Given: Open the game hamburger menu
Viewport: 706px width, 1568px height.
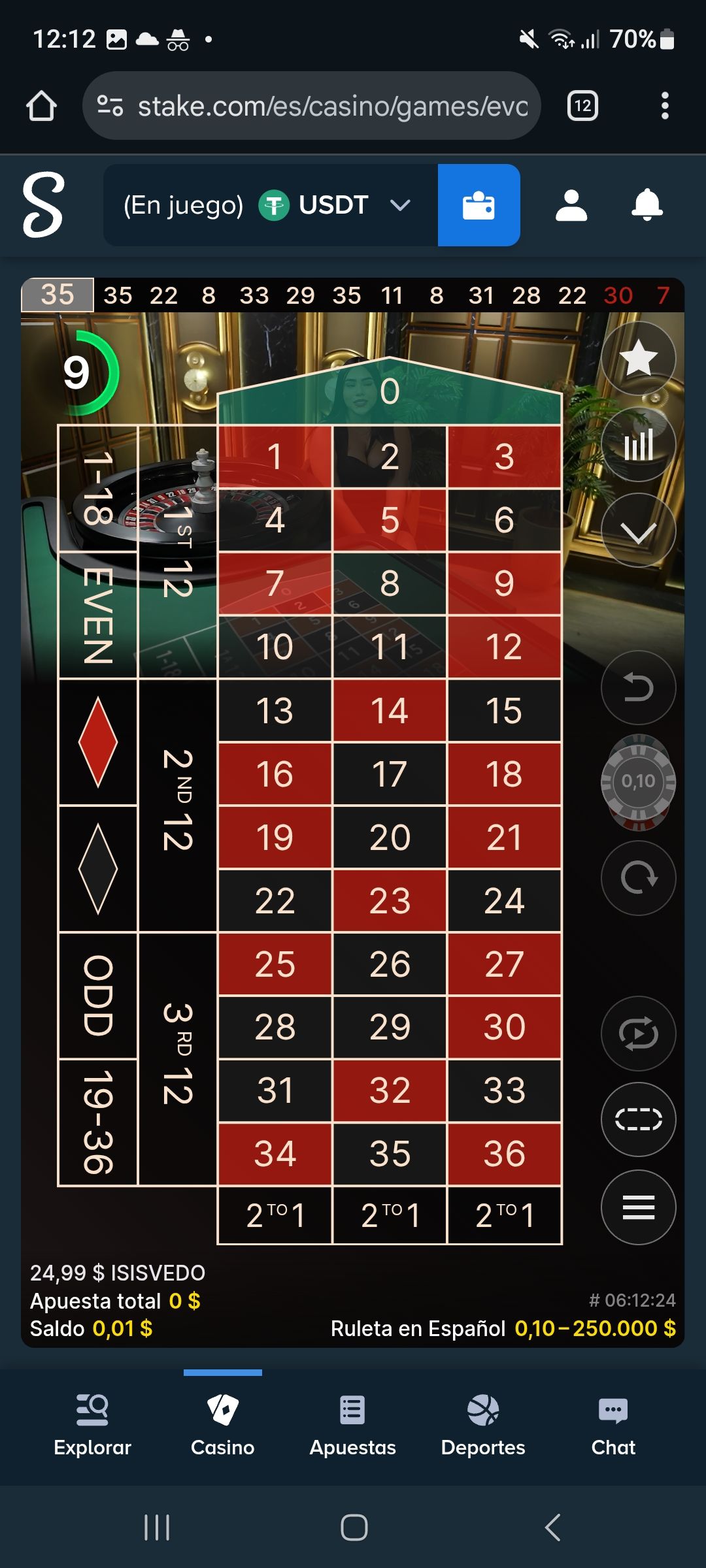Looking at the screenshot, I should click(x=638, y=1207).
